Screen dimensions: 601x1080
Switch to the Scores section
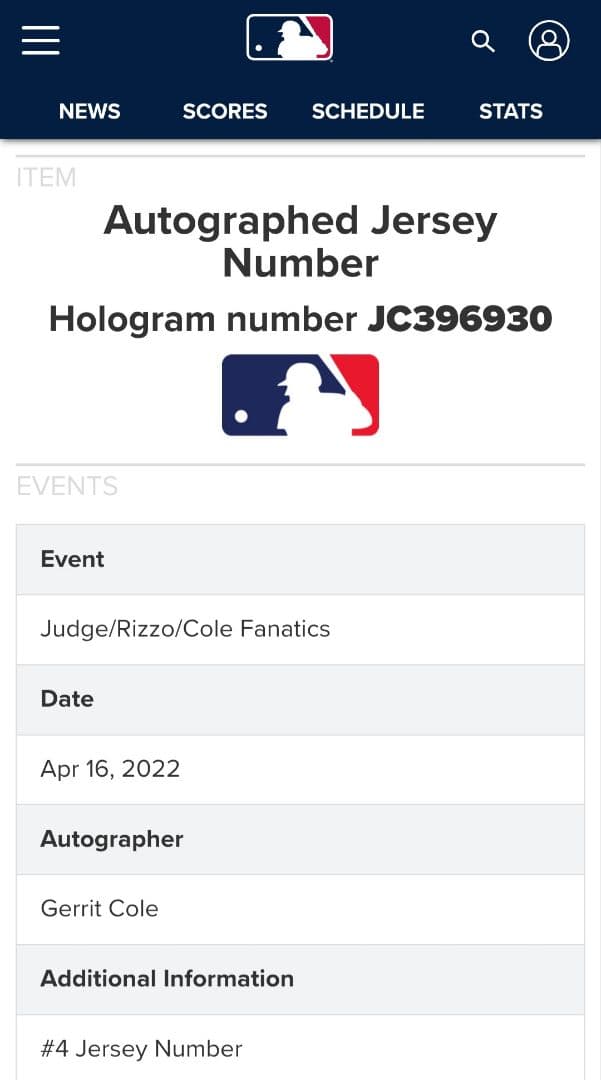(x=224, y=111)
